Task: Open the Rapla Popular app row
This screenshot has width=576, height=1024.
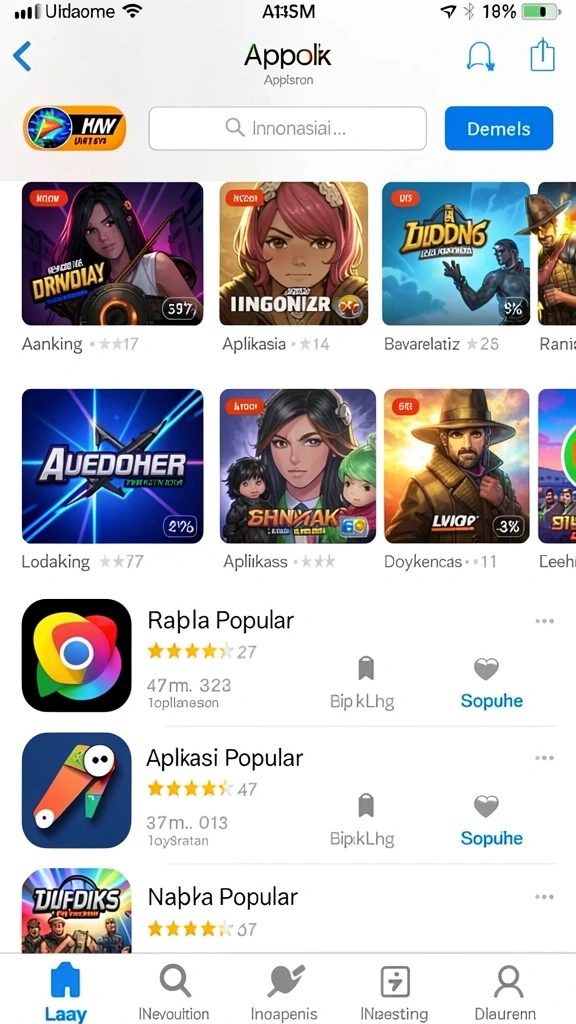Action: (x=288, y=656)
